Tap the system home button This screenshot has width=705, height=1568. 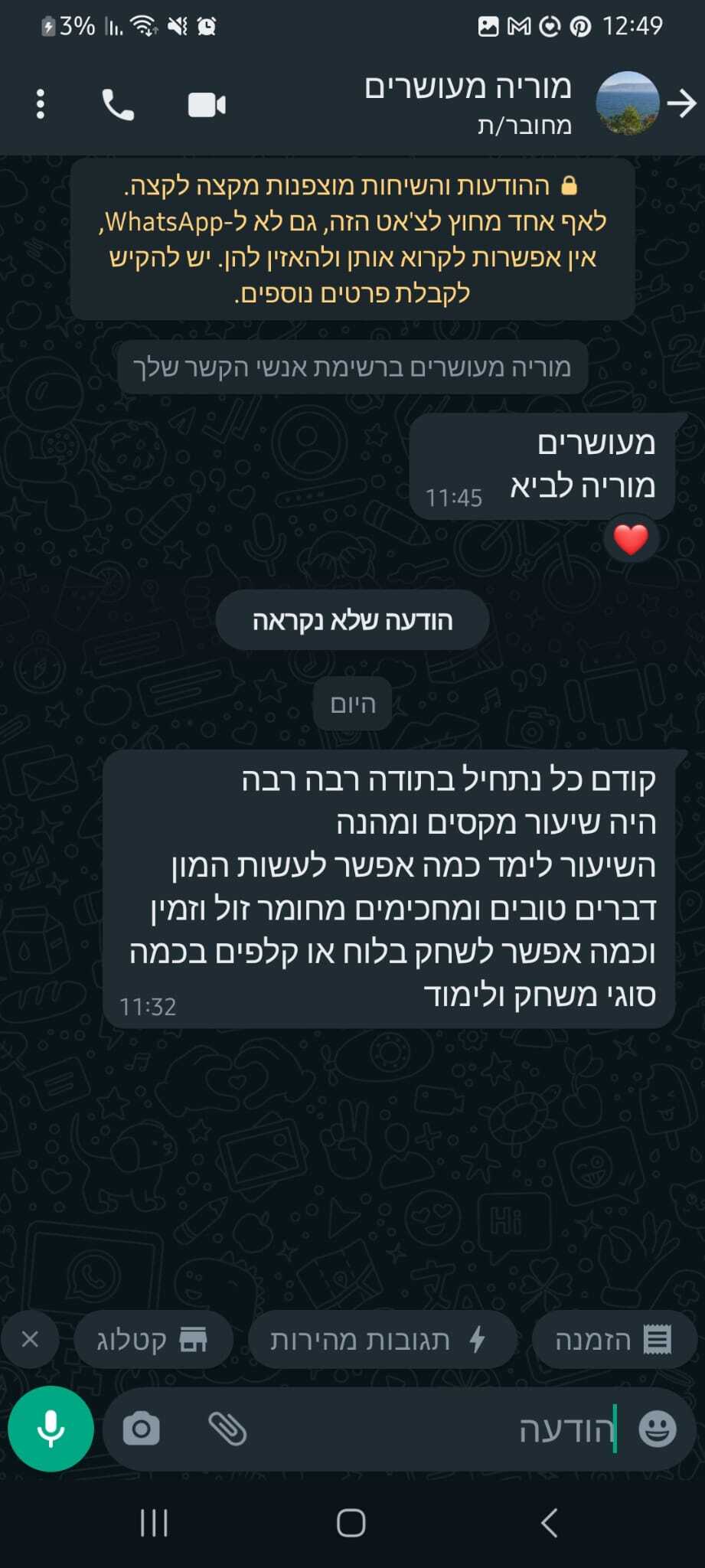pyautogui.click(x=351, y=1523)
